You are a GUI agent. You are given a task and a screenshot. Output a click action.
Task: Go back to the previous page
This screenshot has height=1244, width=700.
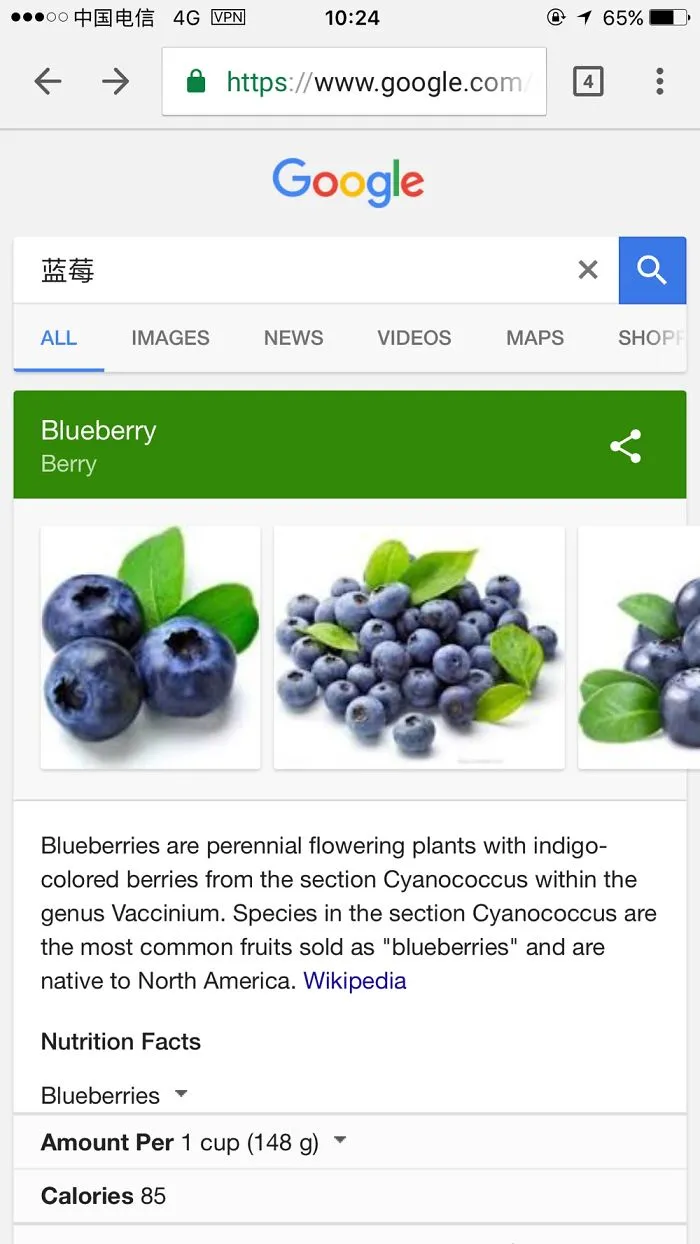48,81
